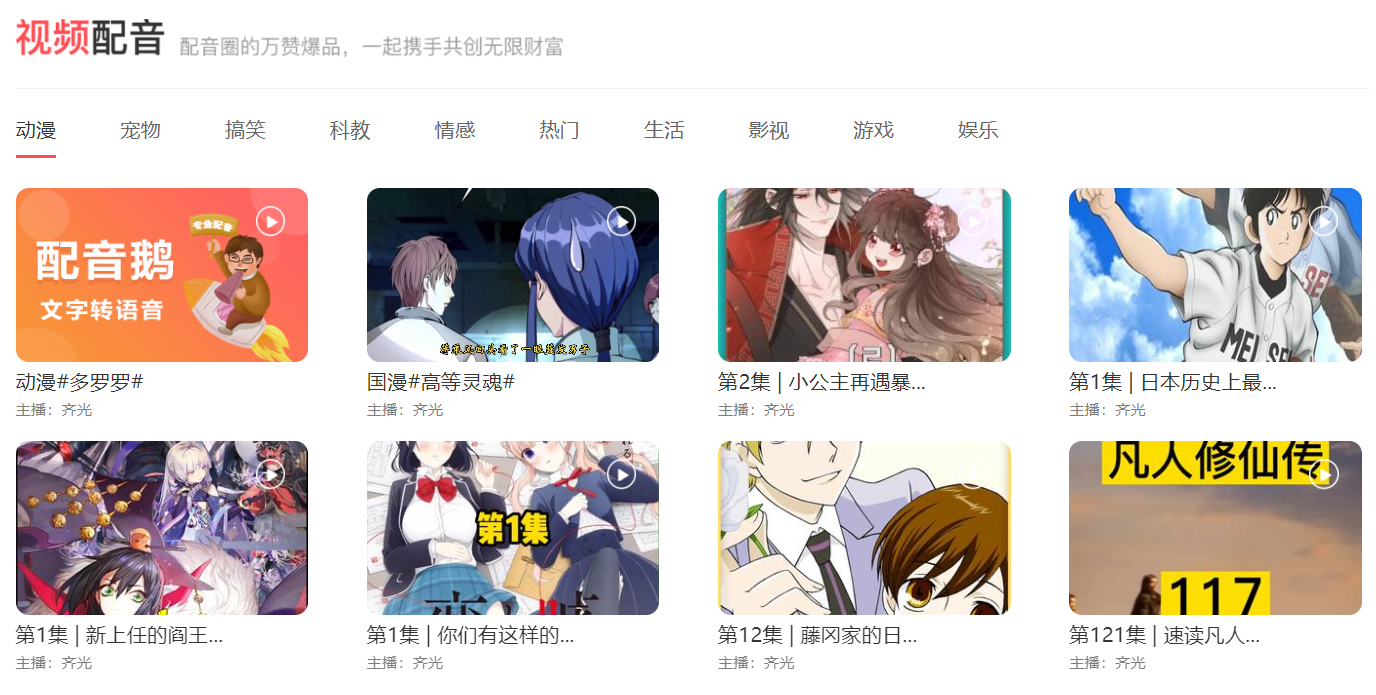Open the 科教 tab
Screen dimensions: 1376x695
tap(350, 130)
